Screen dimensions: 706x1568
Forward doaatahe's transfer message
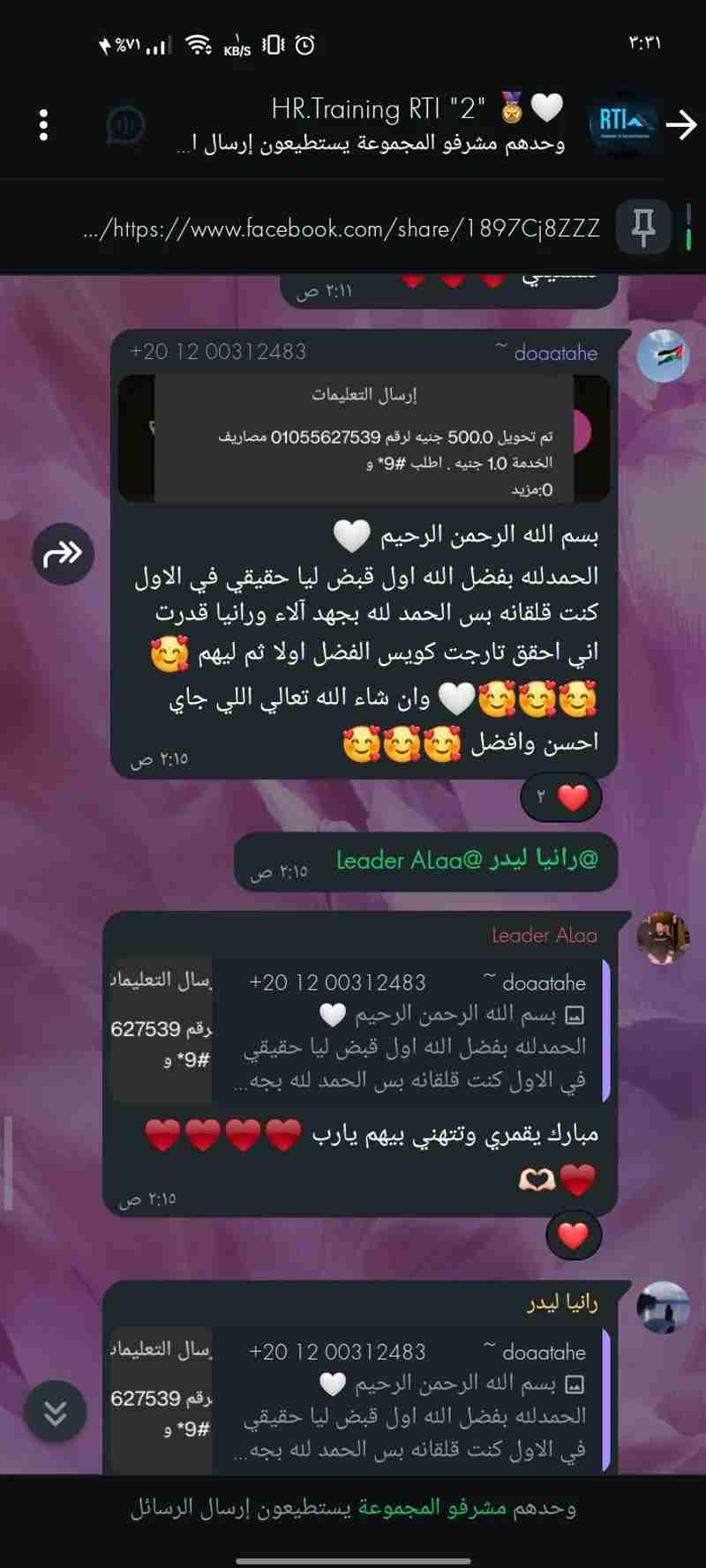pos(63,554)
